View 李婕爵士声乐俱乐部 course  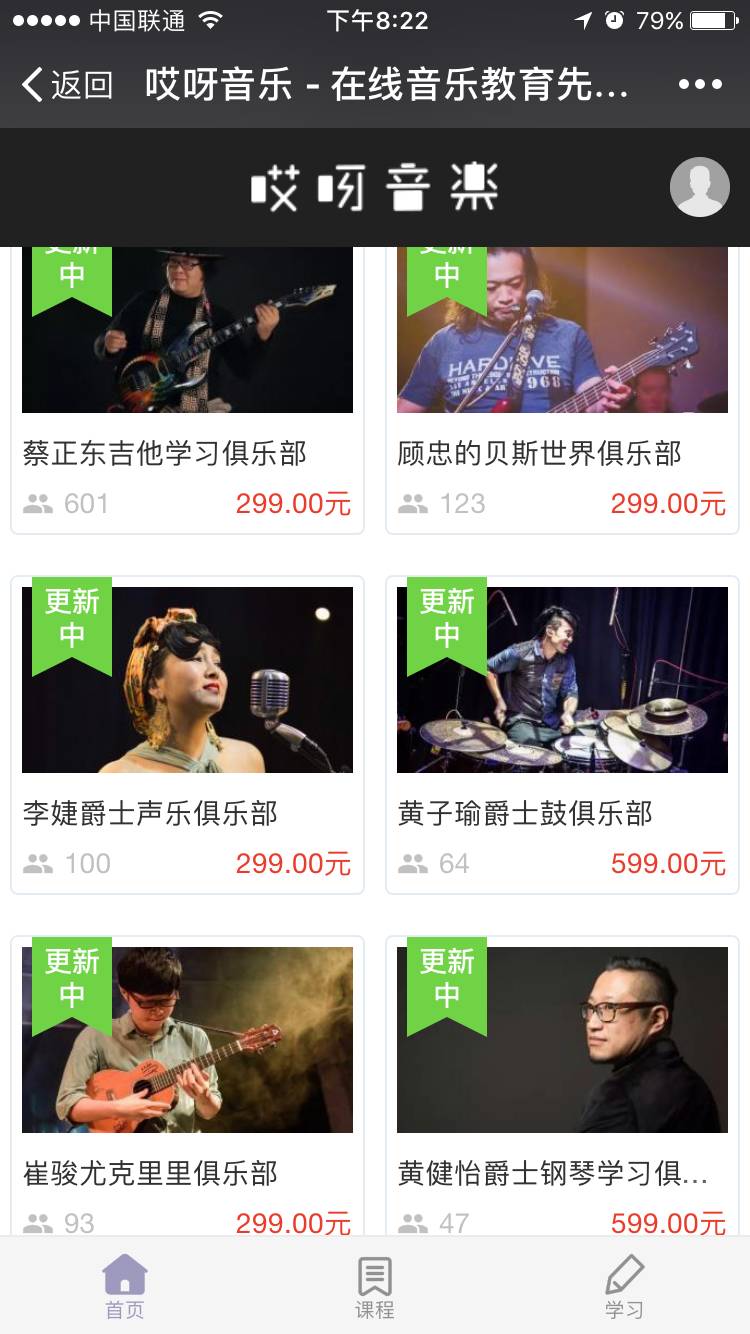click(x=187, y=735)
